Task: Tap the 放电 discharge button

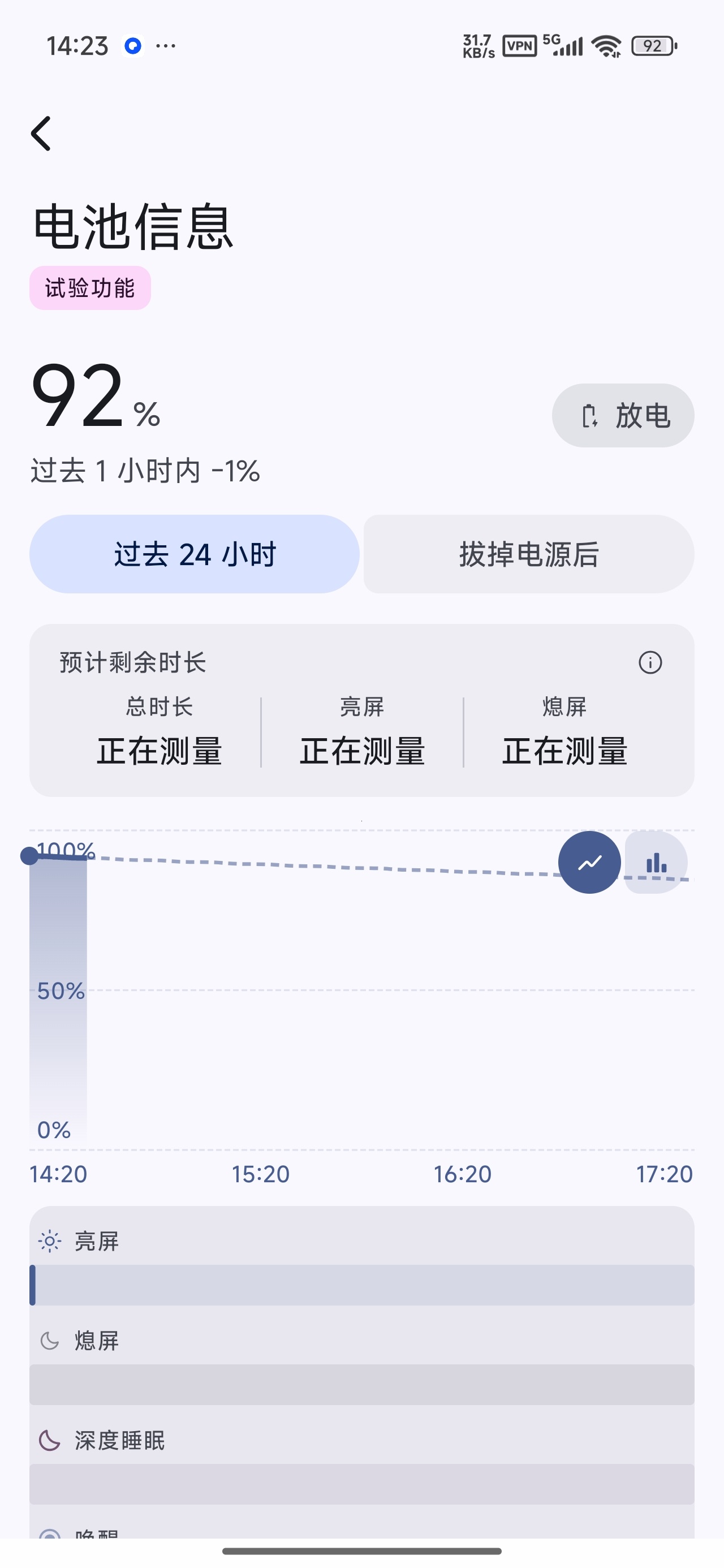Action: tap(623, 416)
